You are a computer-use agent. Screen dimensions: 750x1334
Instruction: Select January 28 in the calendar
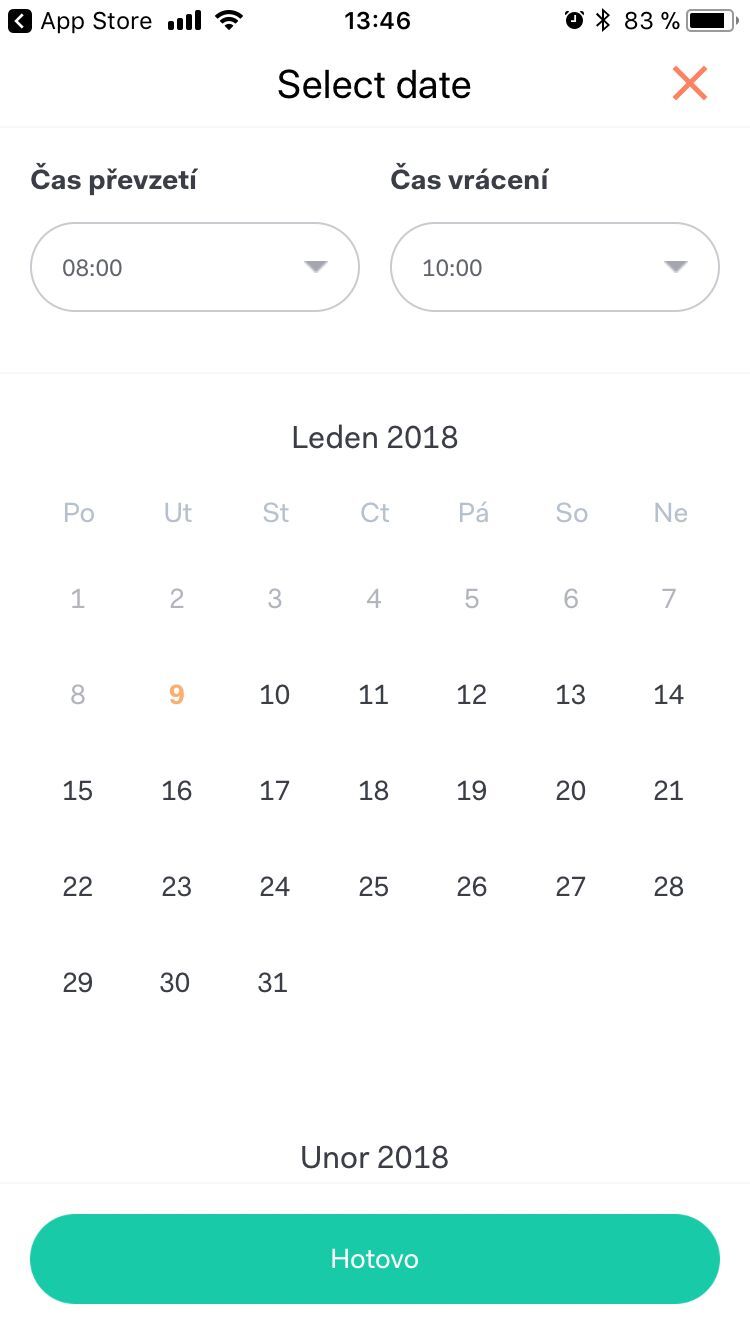click(x=668, y=886)
